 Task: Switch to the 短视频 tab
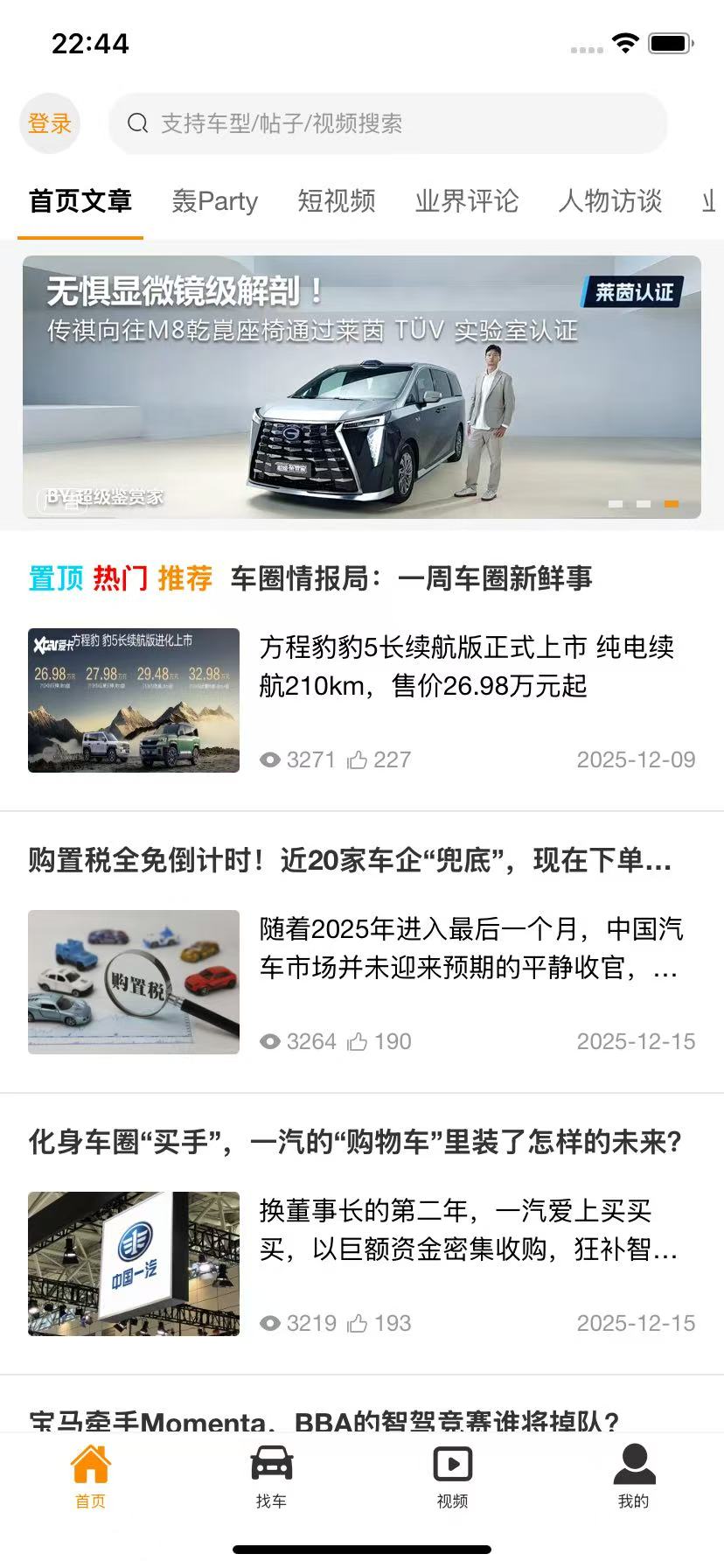[x=337, y=201]
